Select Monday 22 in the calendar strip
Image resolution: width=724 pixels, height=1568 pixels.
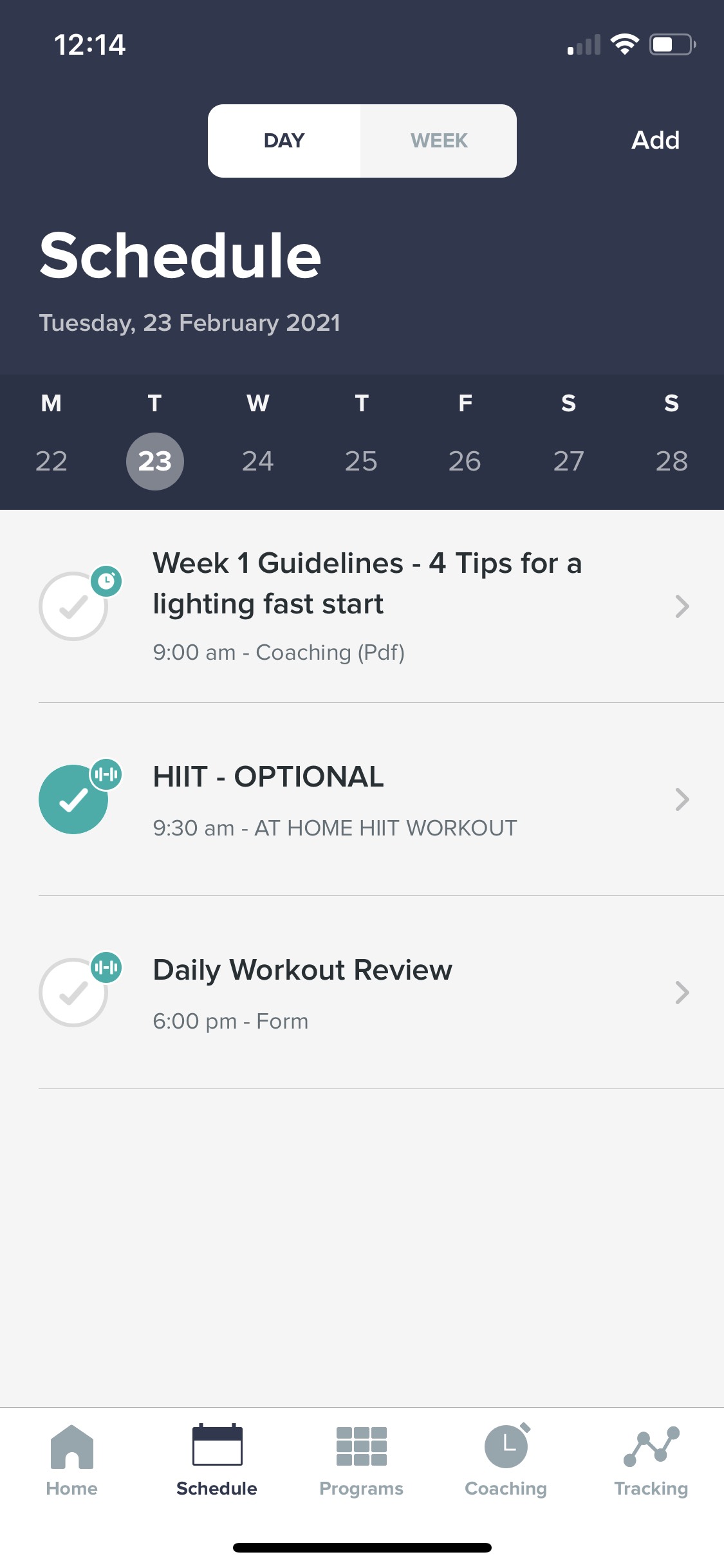pos(51,461)
